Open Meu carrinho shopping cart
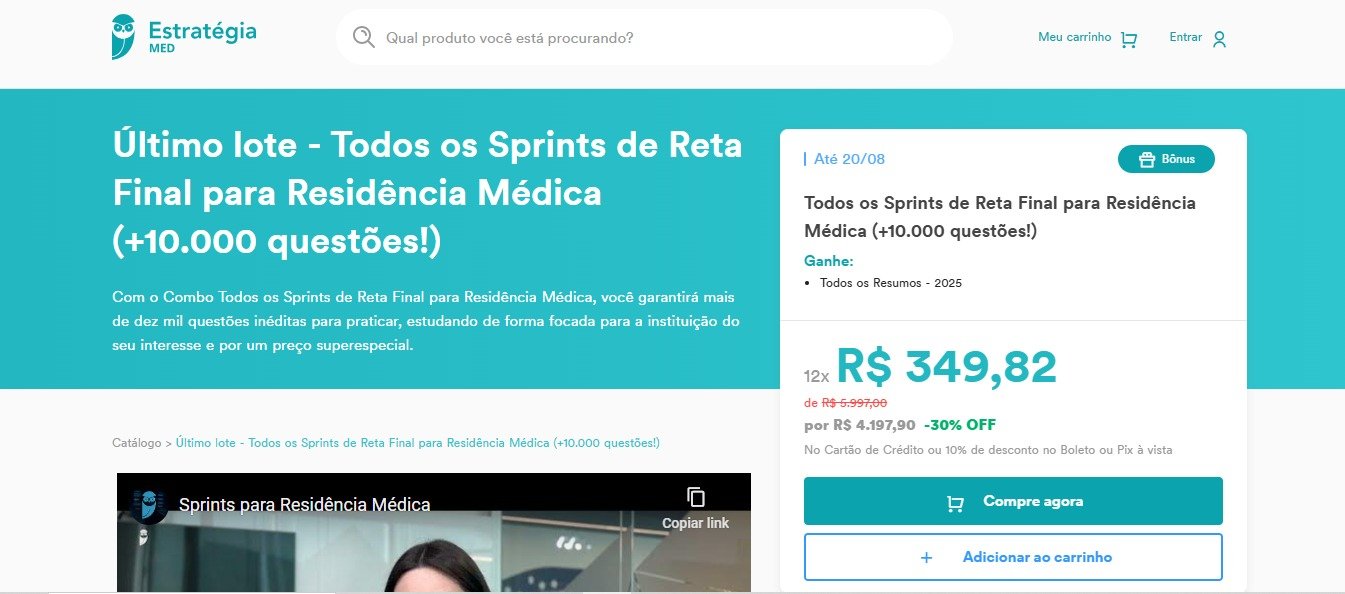Viewport: 1345px width, 594px height. 1087,38
